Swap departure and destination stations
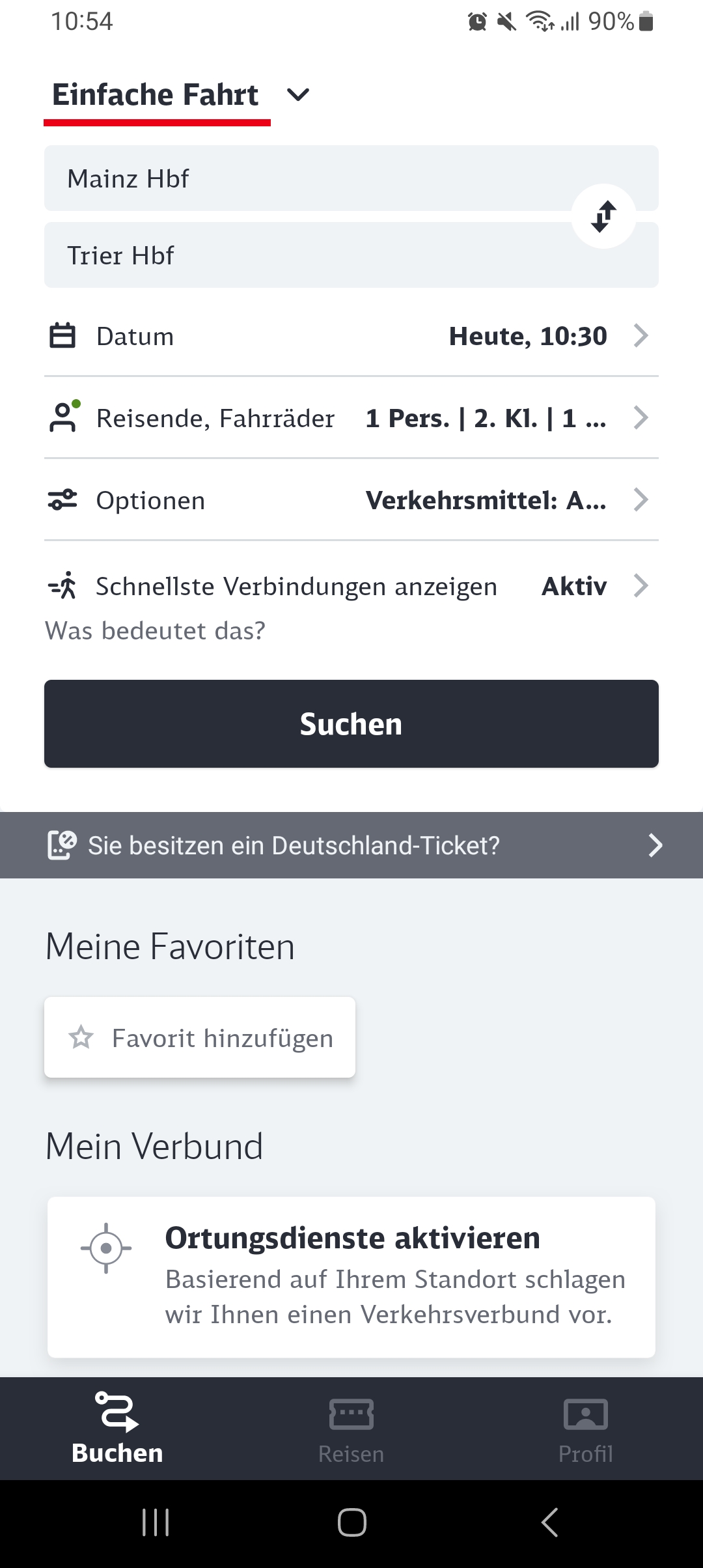Screen dimensions: 703x1568 pos(603,216)
